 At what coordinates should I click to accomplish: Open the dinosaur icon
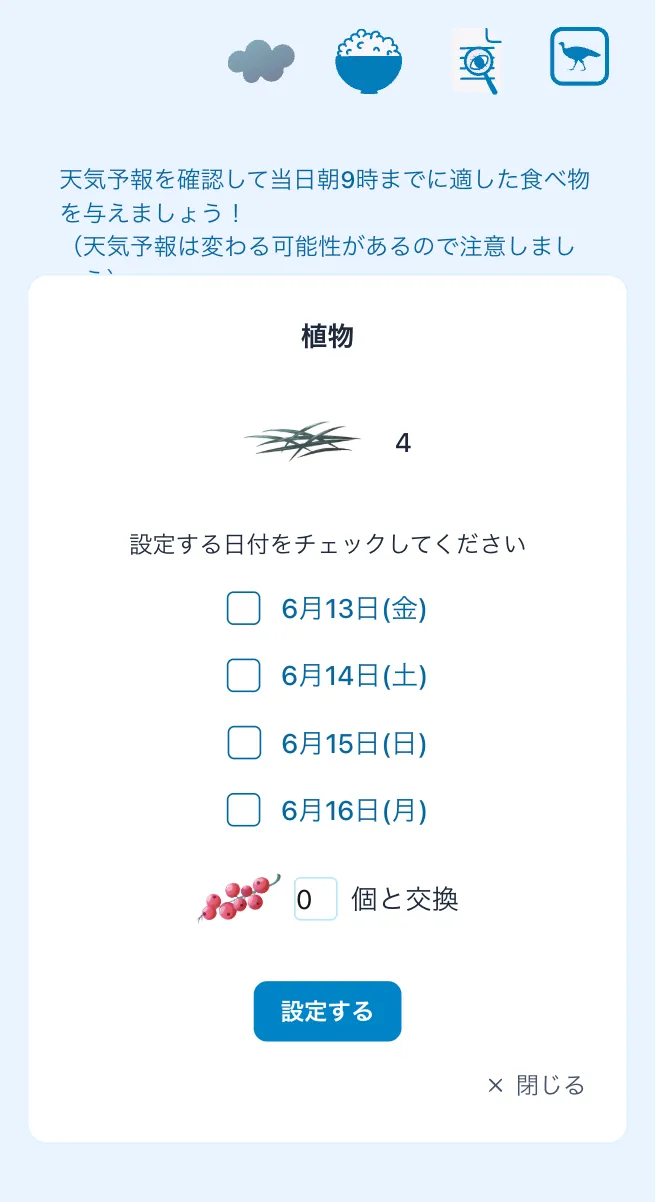coord(580,56)
